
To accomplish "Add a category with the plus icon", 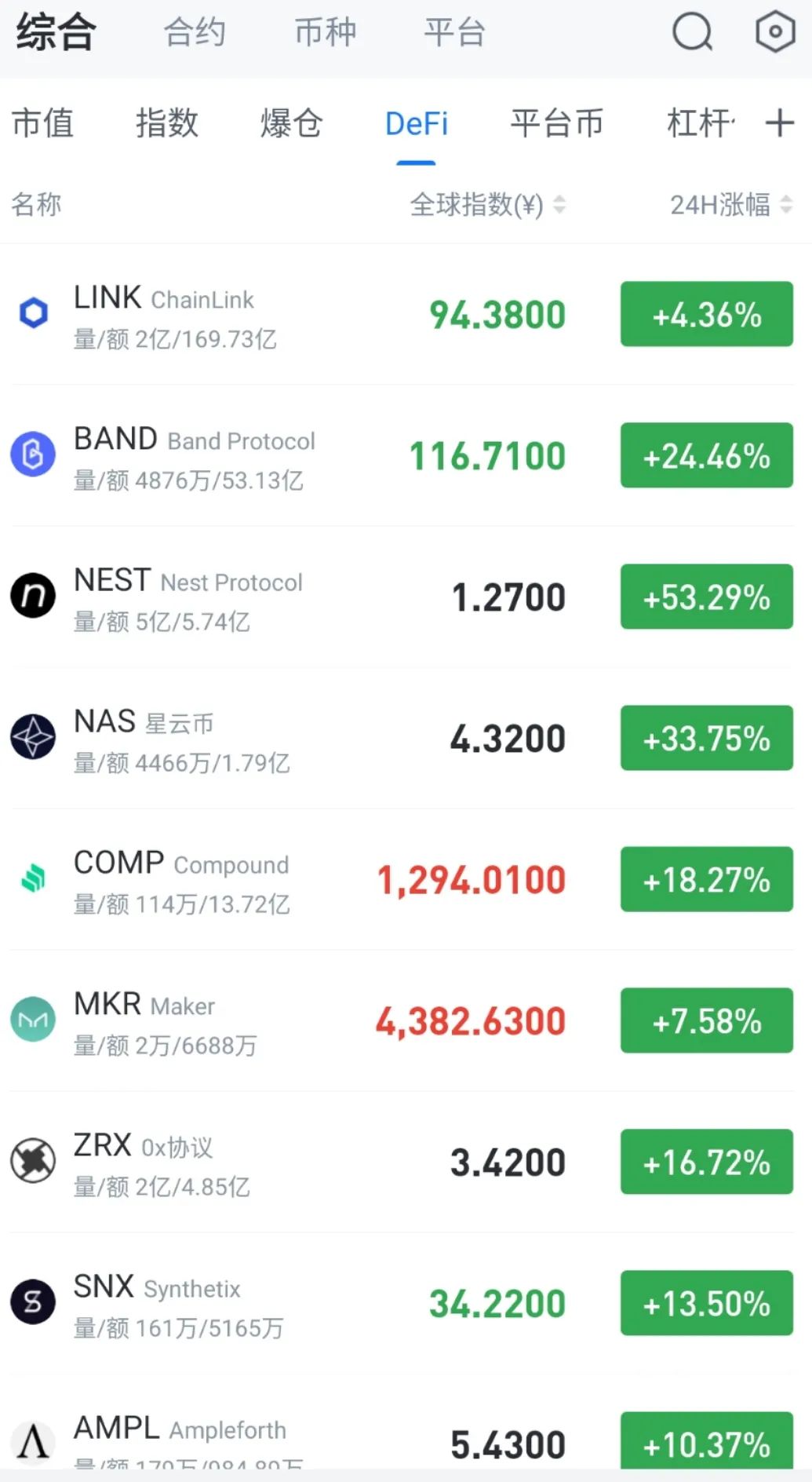I will click(x=779, y=123).
